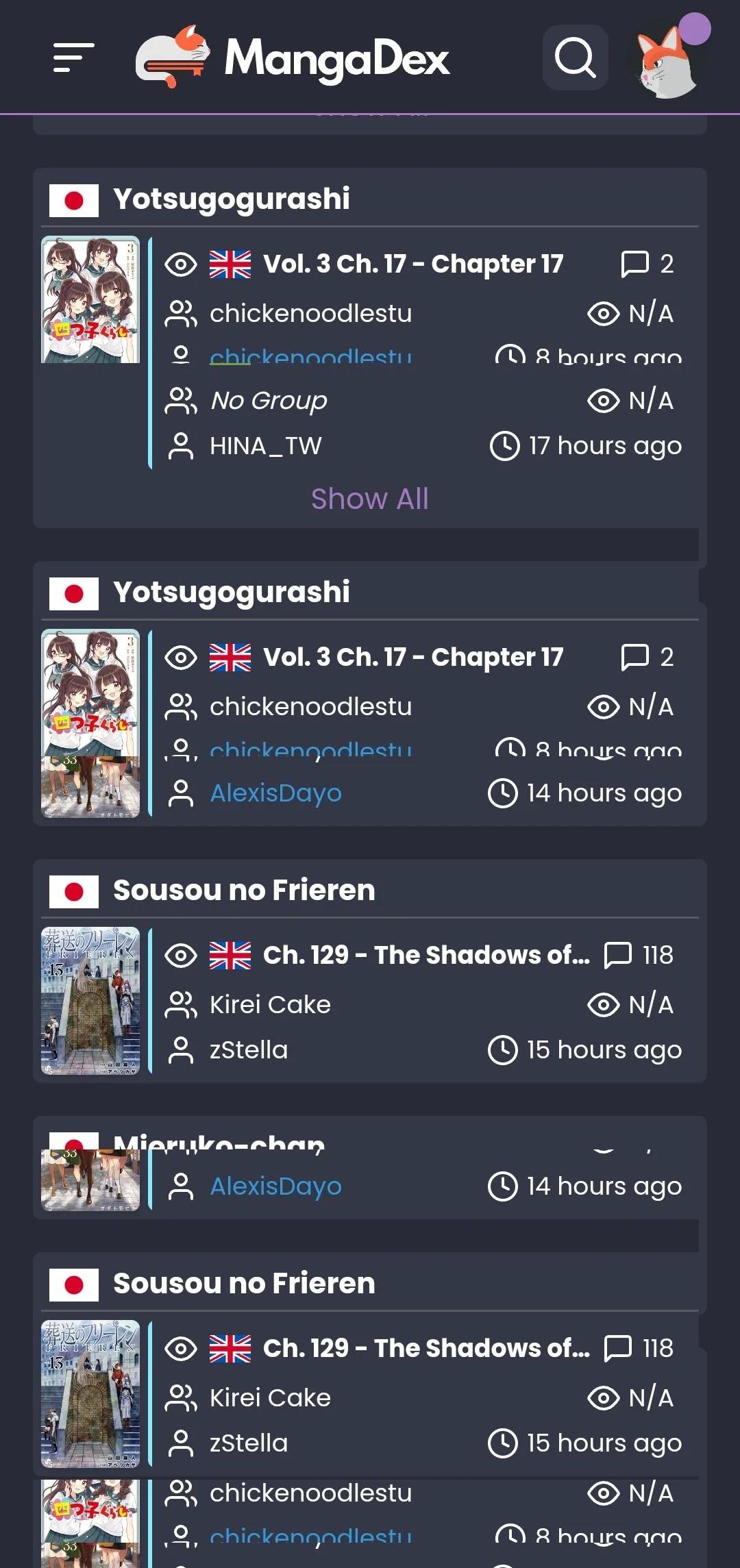Open the search icon in the header
The width and height of the screenshot is (740, 1568).
click(575, 58)
